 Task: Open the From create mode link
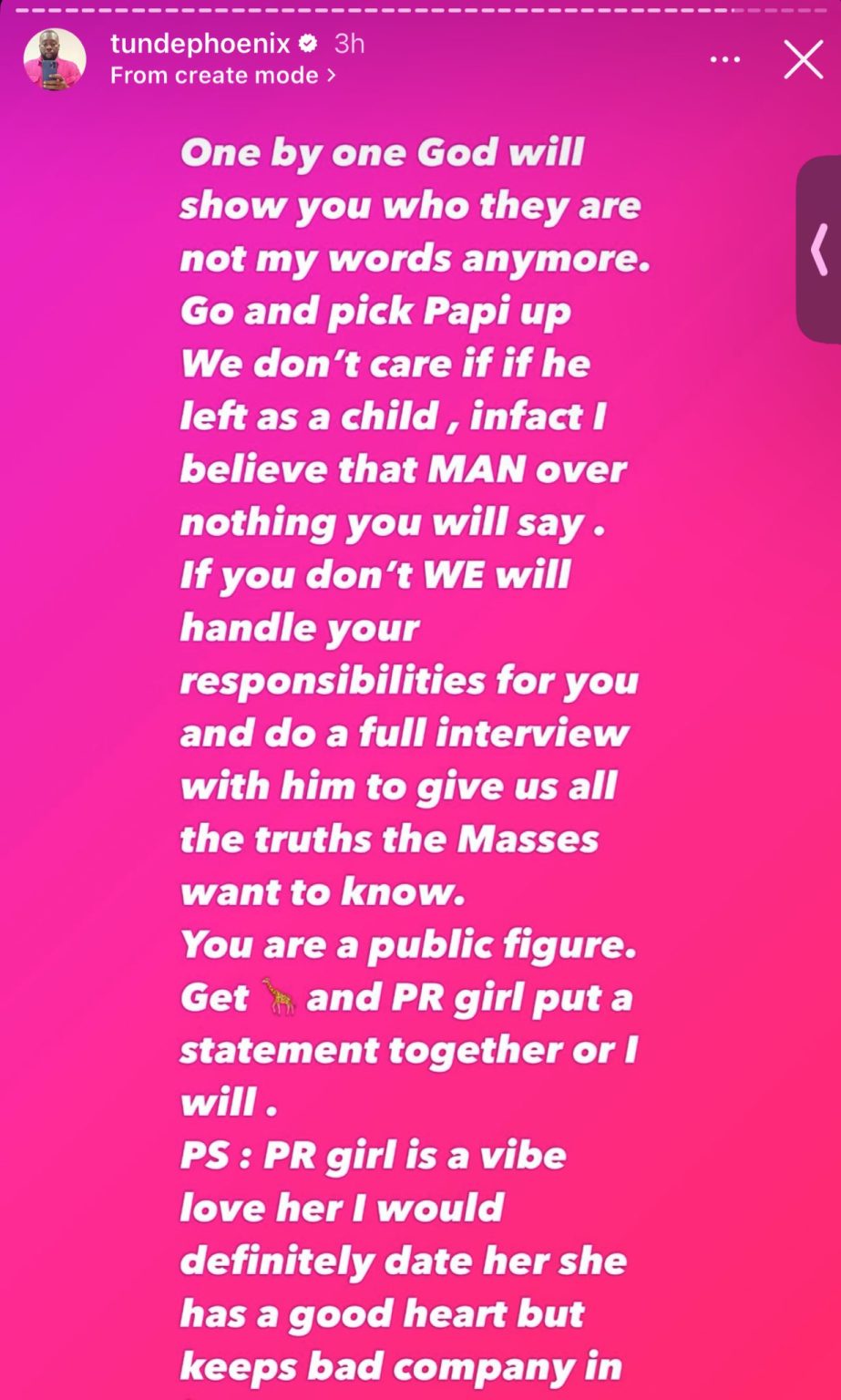[222, 75]
